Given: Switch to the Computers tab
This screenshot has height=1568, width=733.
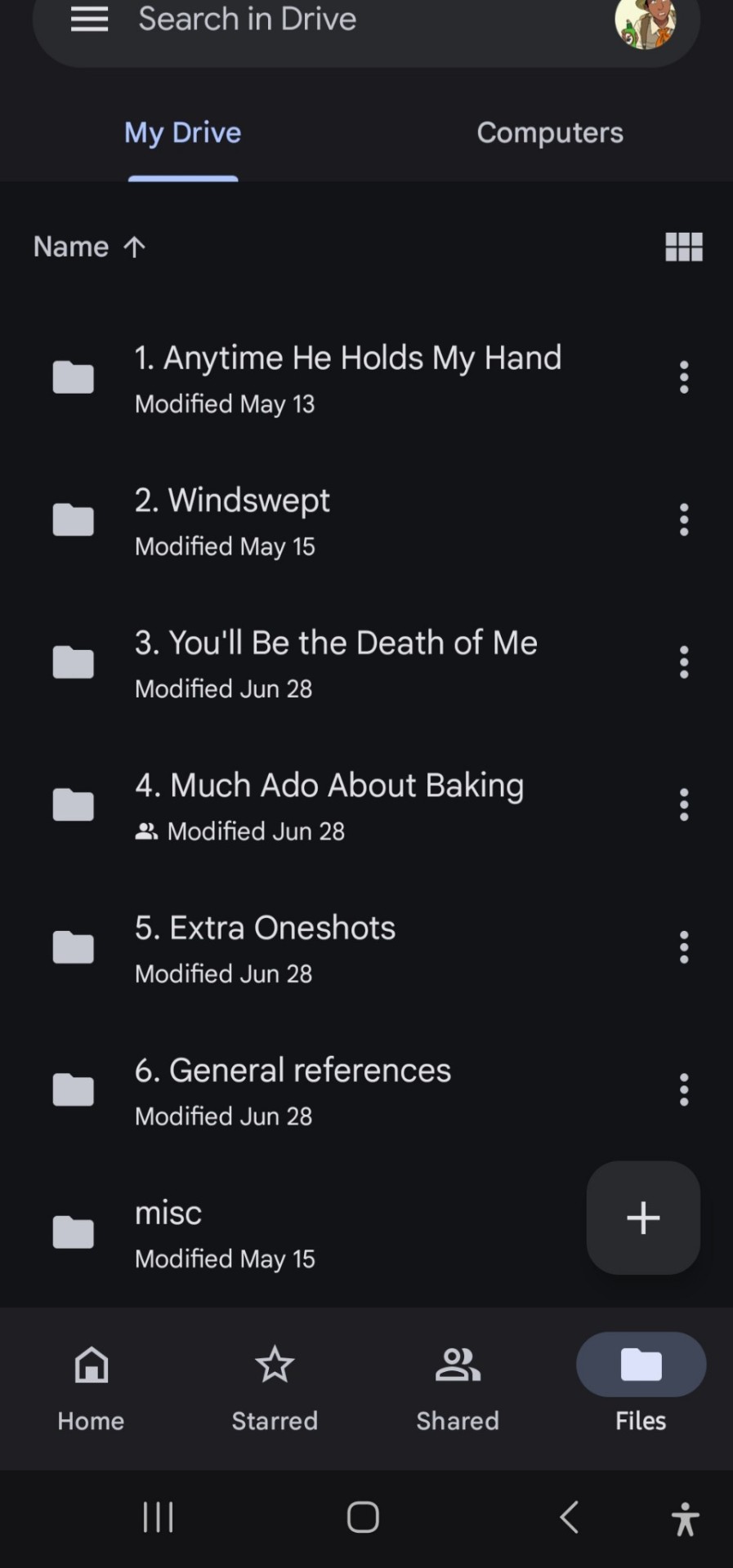Looking at the screenshot, I should (549, 132).
